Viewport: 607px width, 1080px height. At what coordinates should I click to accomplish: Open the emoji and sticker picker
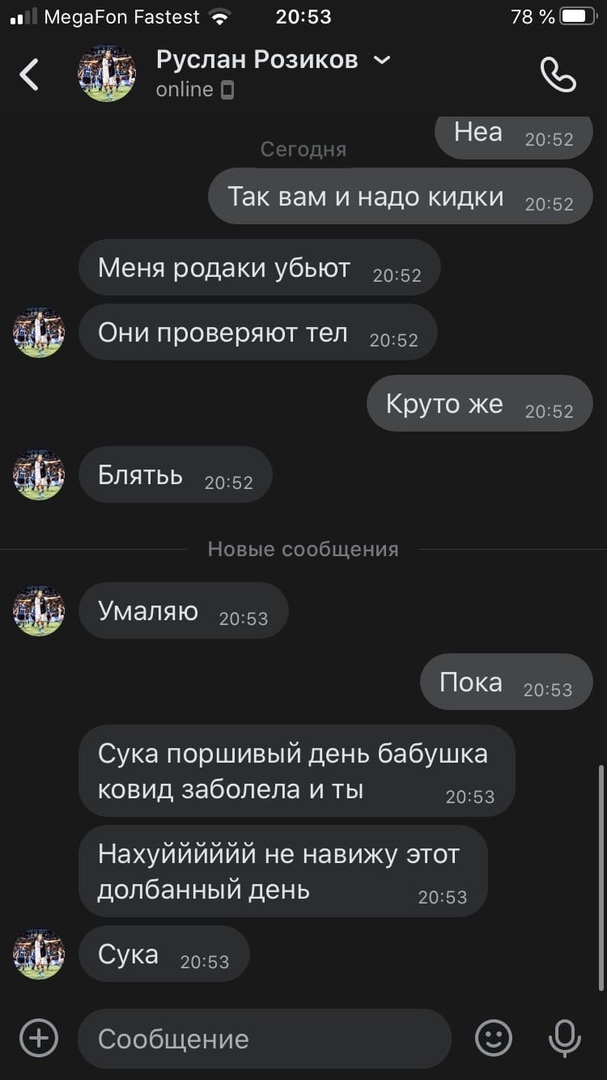493,1038
